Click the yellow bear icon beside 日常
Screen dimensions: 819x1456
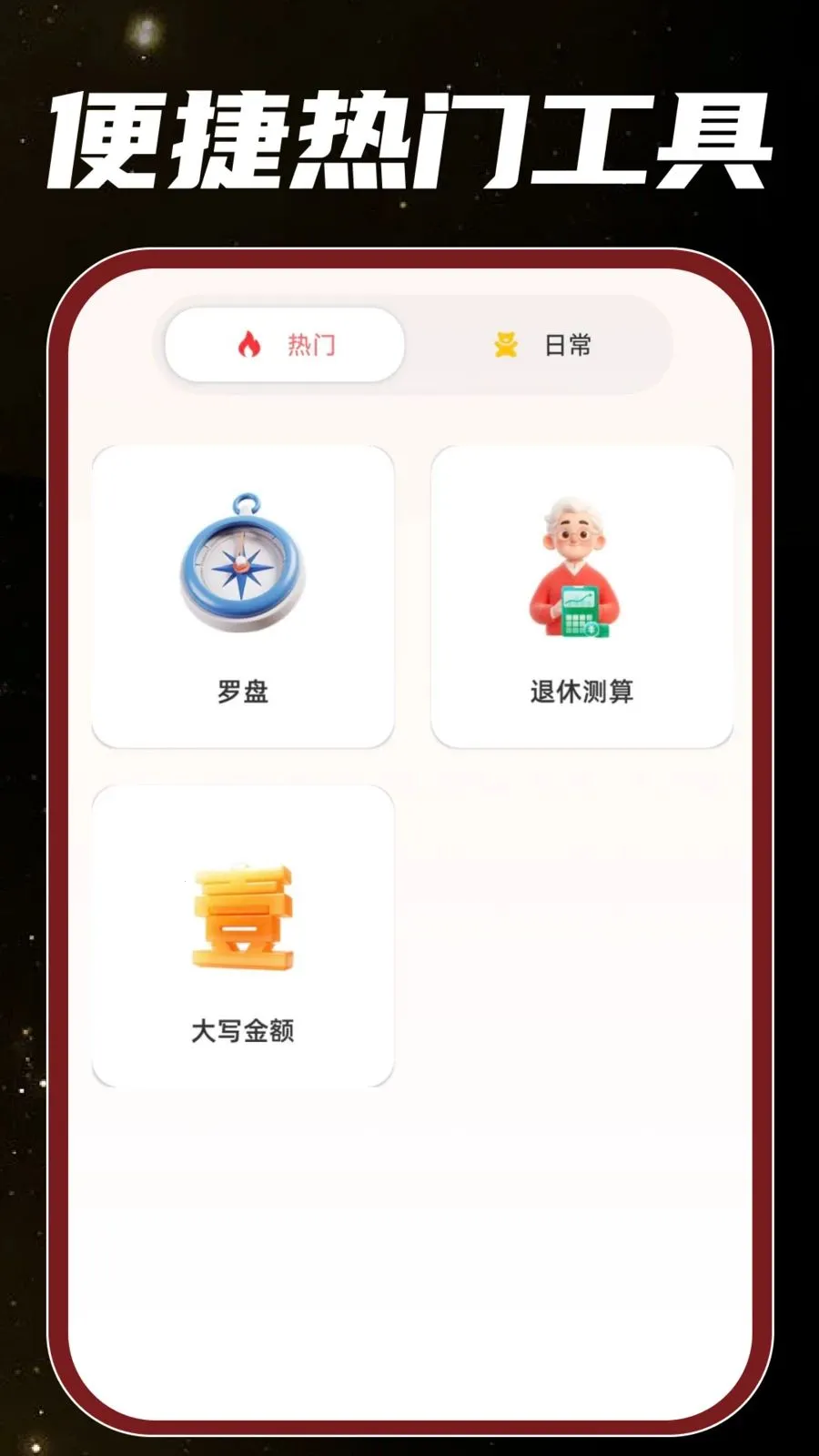507,344
